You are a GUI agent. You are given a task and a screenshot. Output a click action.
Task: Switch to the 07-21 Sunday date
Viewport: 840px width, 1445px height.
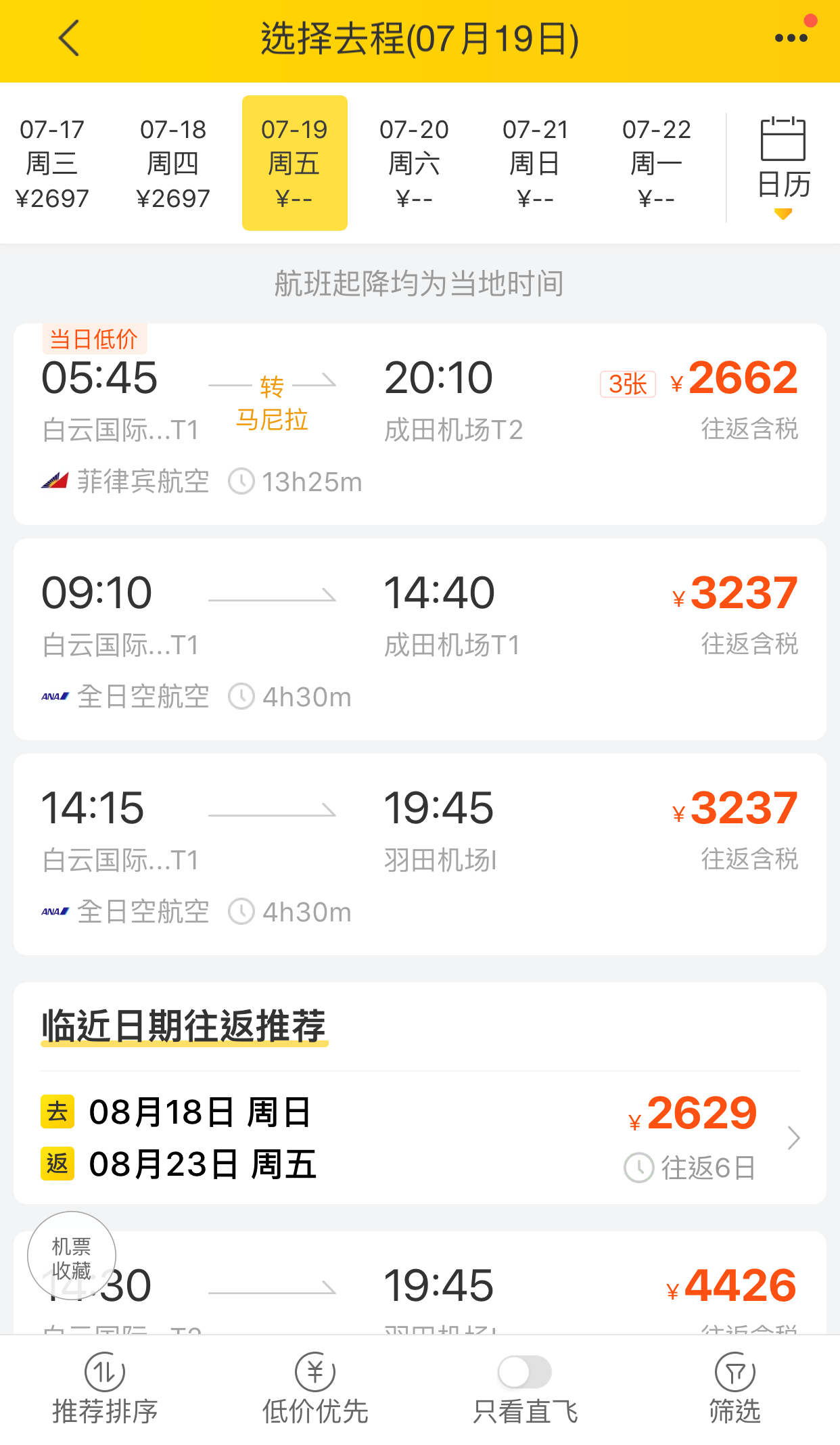(535, 163)
